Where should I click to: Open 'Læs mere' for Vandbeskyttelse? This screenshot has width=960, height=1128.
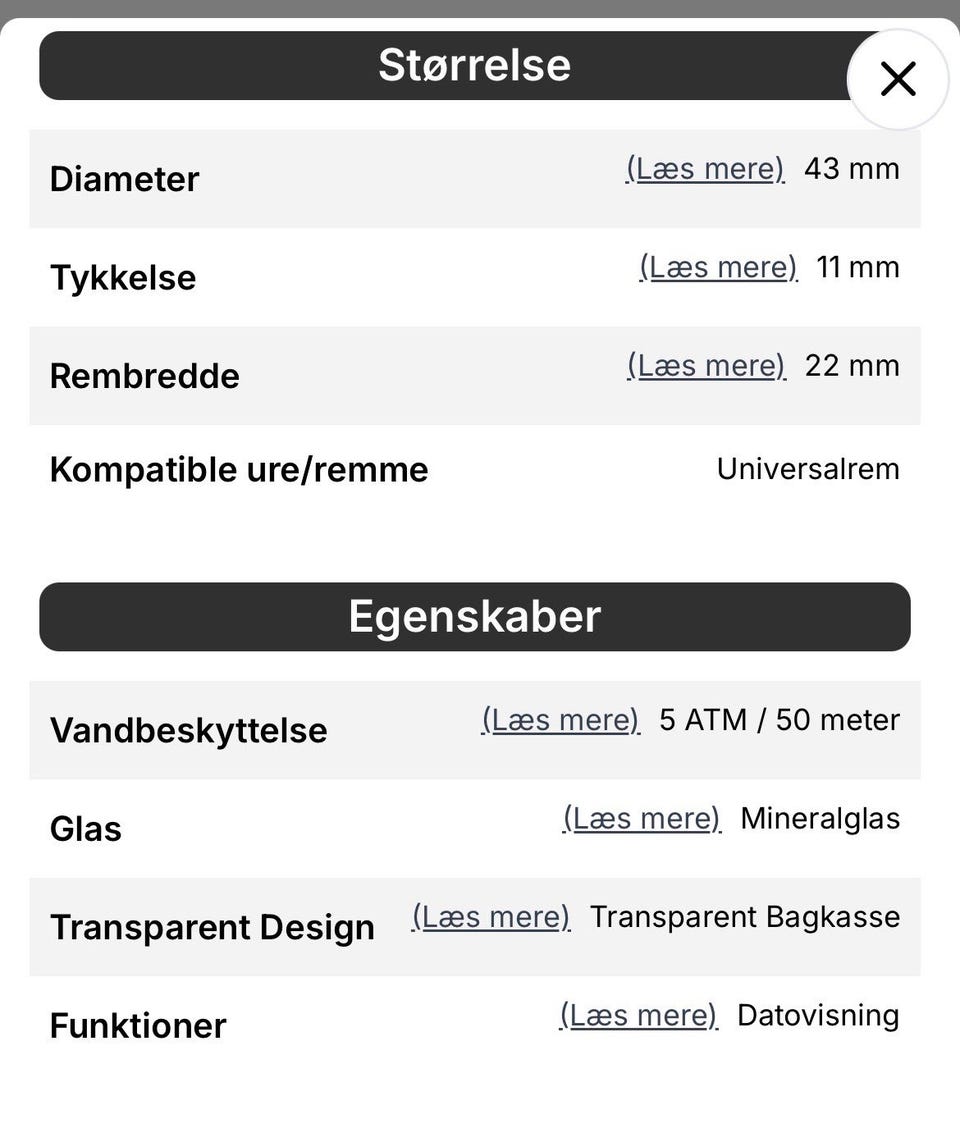click(560, 720)
